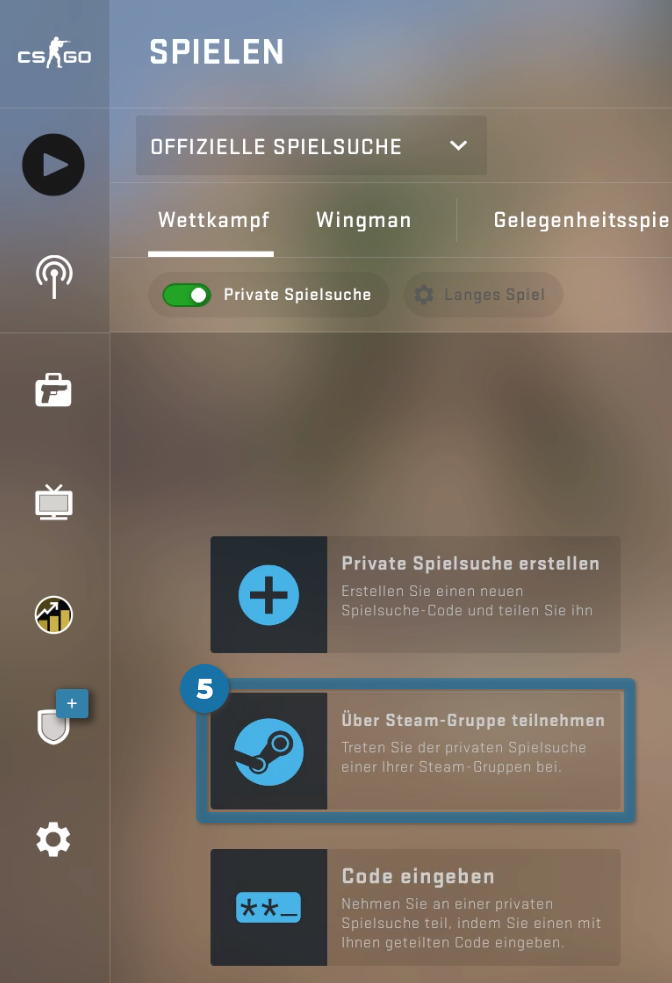
Task: Switch to the Wingman tab
Action: click(x=363, y=220)
